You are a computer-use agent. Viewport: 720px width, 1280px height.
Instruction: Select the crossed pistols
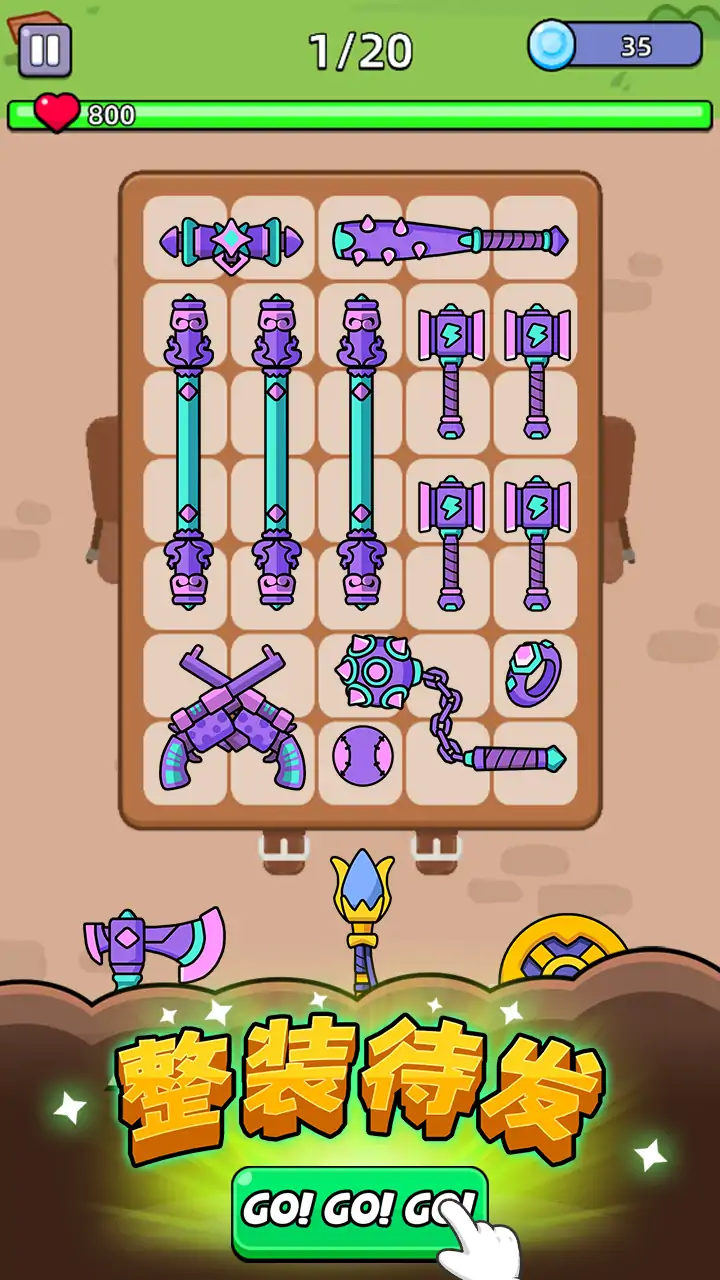click(230, 718)
